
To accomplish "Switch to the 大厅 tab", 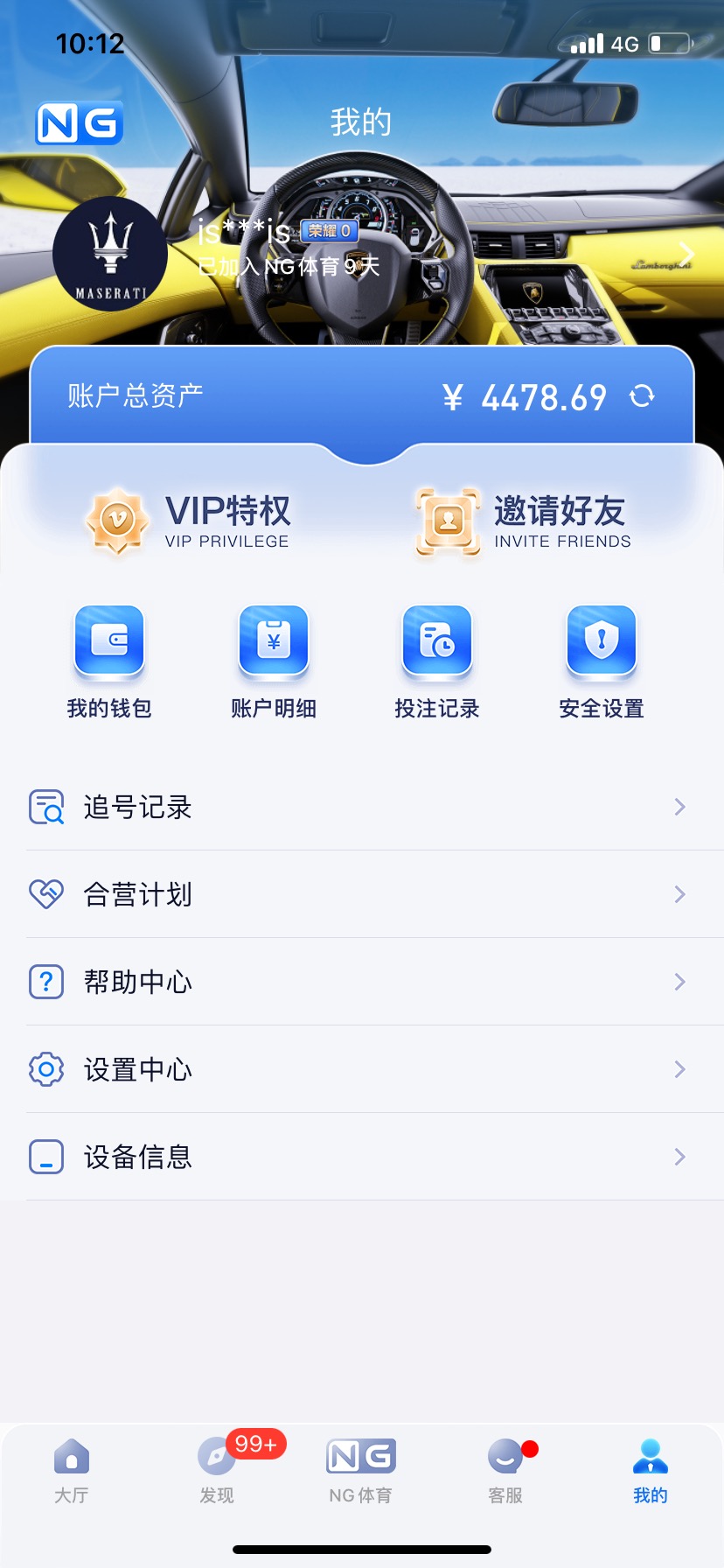I will 72,1471.
